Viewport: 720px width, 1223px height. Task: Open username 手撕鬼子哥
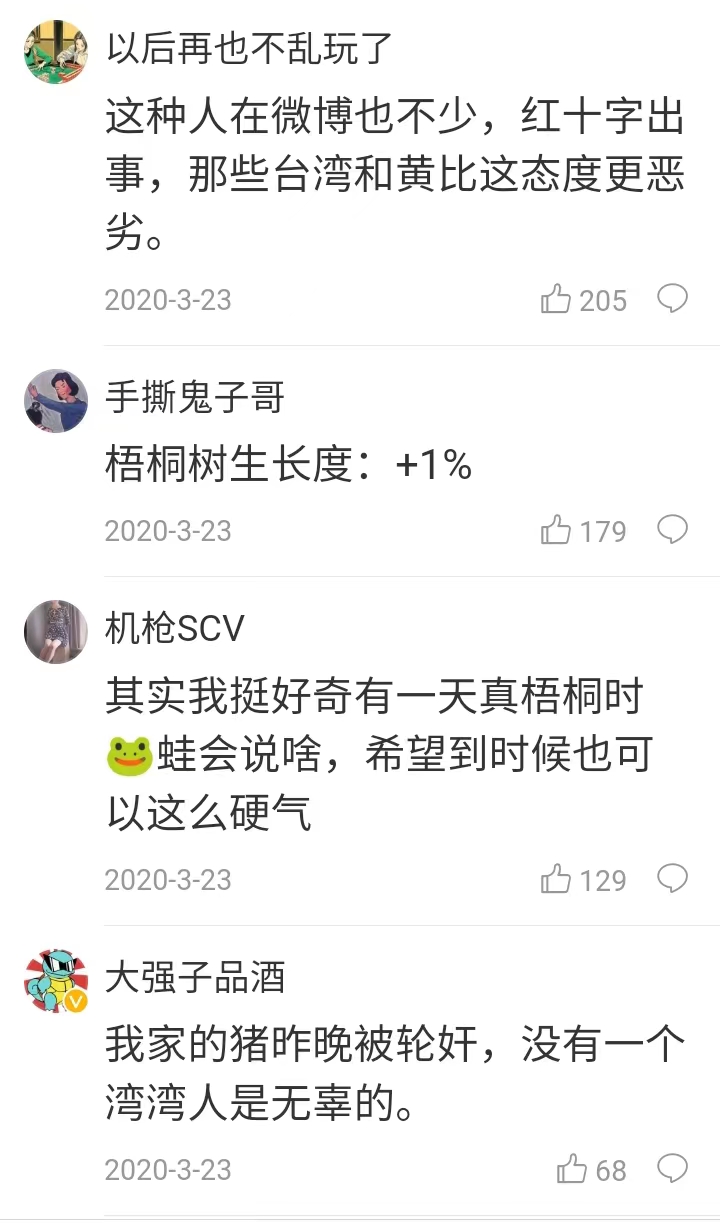click(x=195, y=398)
